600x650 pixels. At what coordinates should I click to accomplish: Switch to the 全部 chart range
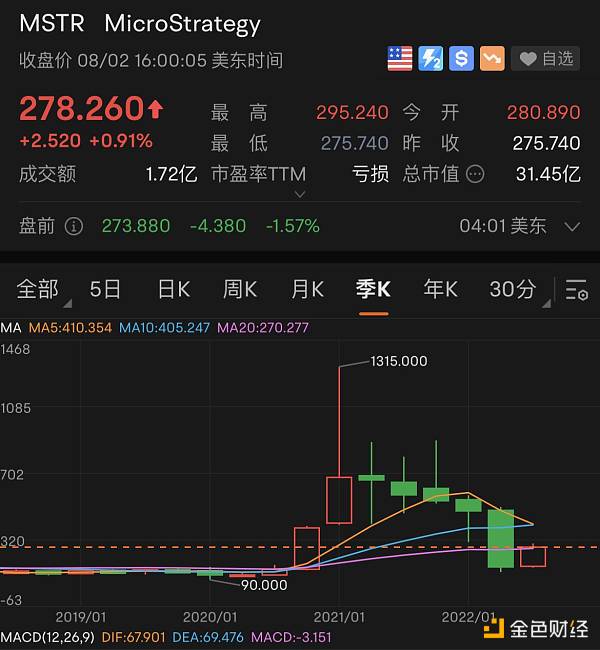coord(37,290)
